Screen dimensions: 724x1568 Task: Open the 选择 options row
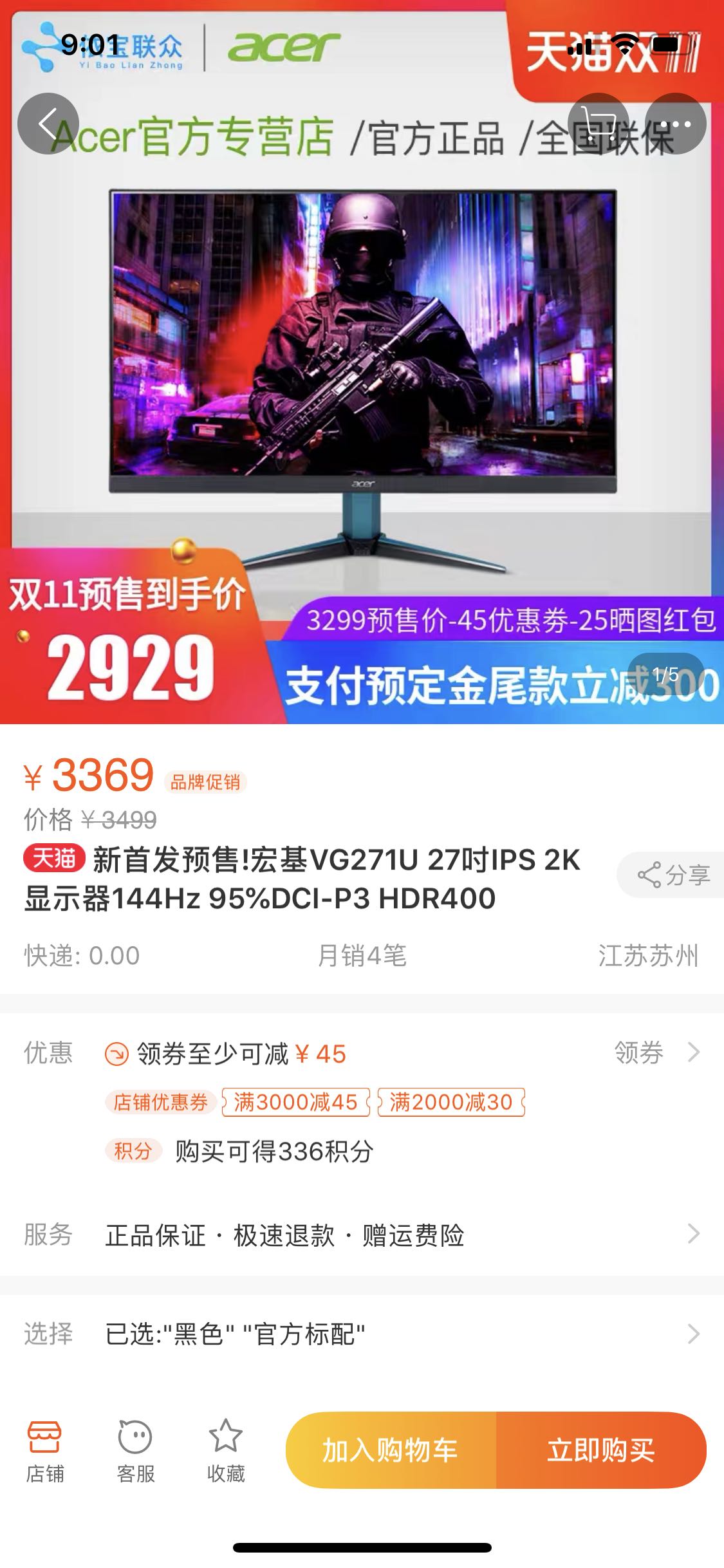(x=362, y=1333)
